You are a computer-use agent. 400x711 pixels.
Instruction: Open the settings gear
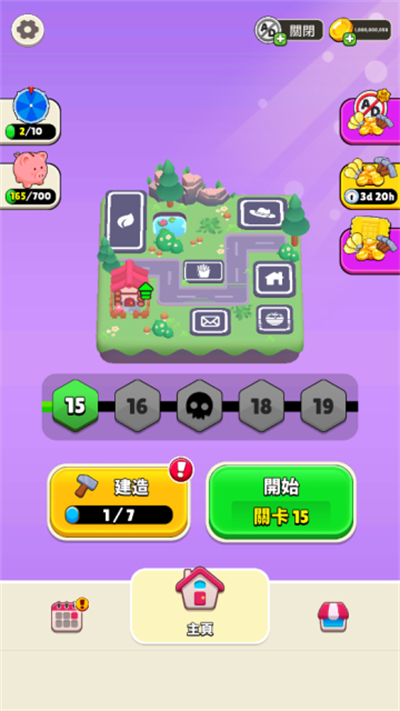pyautogui.click(x=28, y=30)
